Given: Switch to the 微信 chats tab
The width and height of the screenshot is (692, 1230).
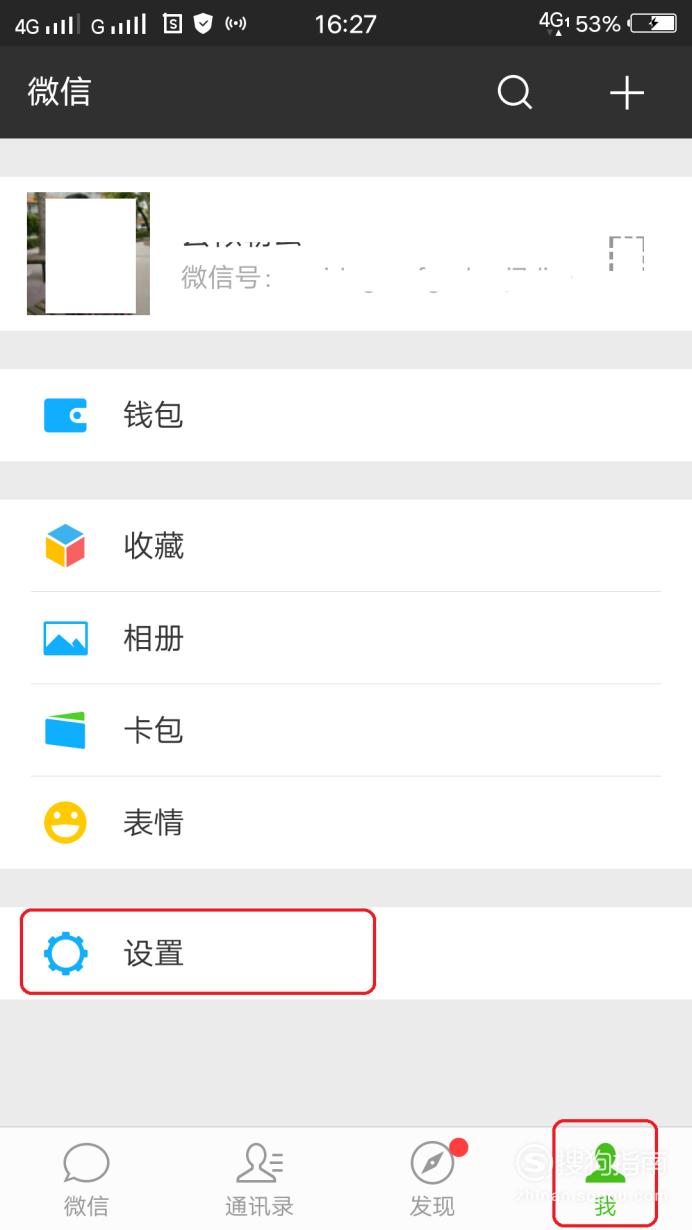Looking at the screenshot, I should (x=86, y=1179).
